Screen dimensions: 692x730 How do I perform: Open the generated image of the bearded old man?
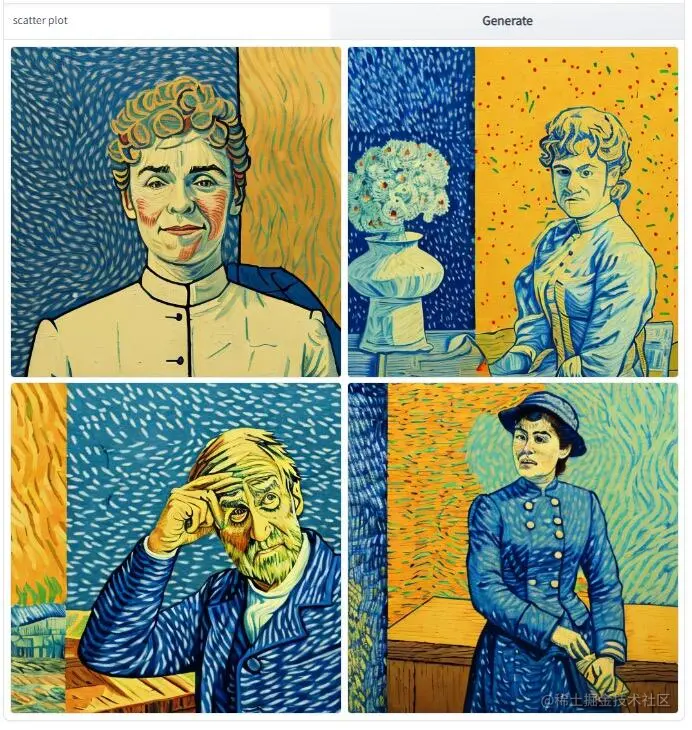(176, 548)
